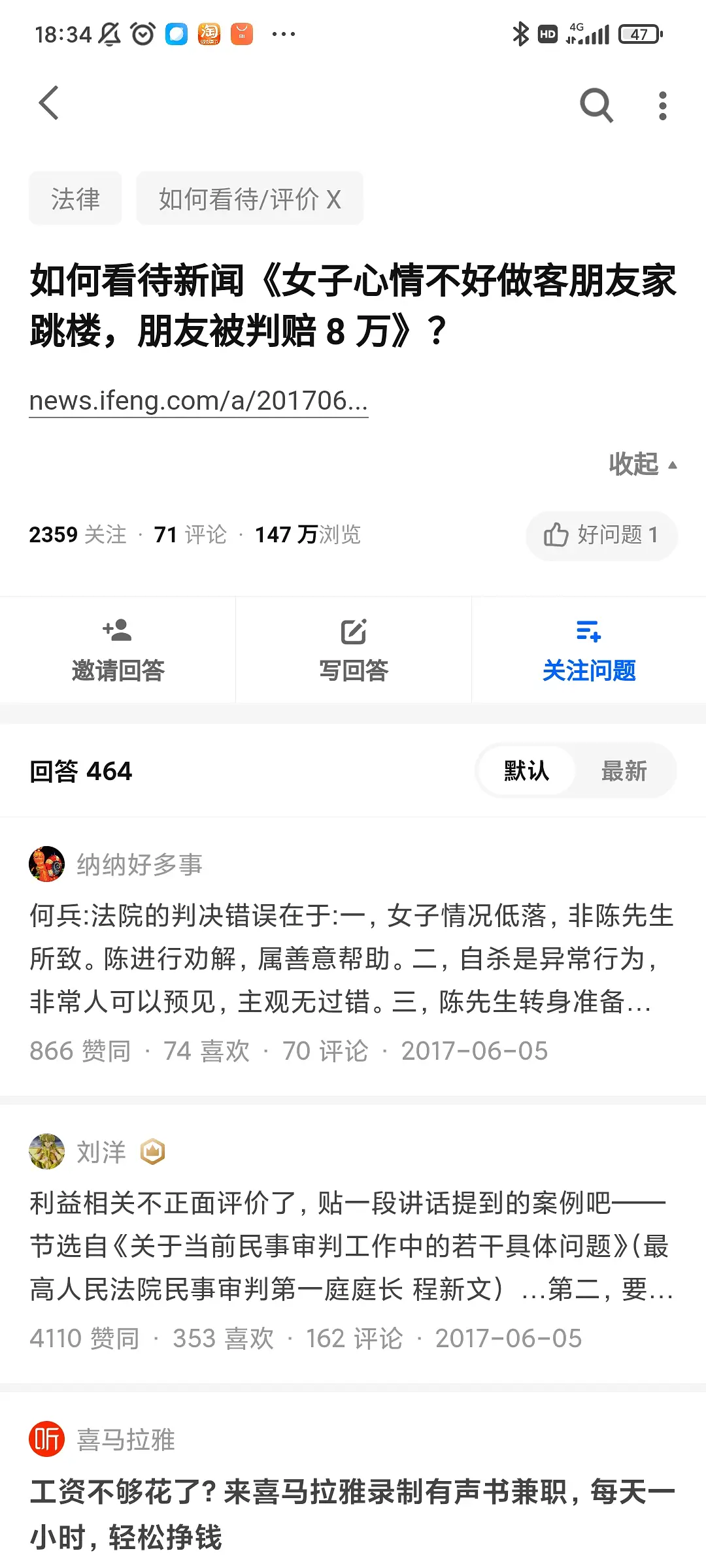Tap the 好问题 thumbs-up button
The image size is (706, 1568).
pos(601,535)
